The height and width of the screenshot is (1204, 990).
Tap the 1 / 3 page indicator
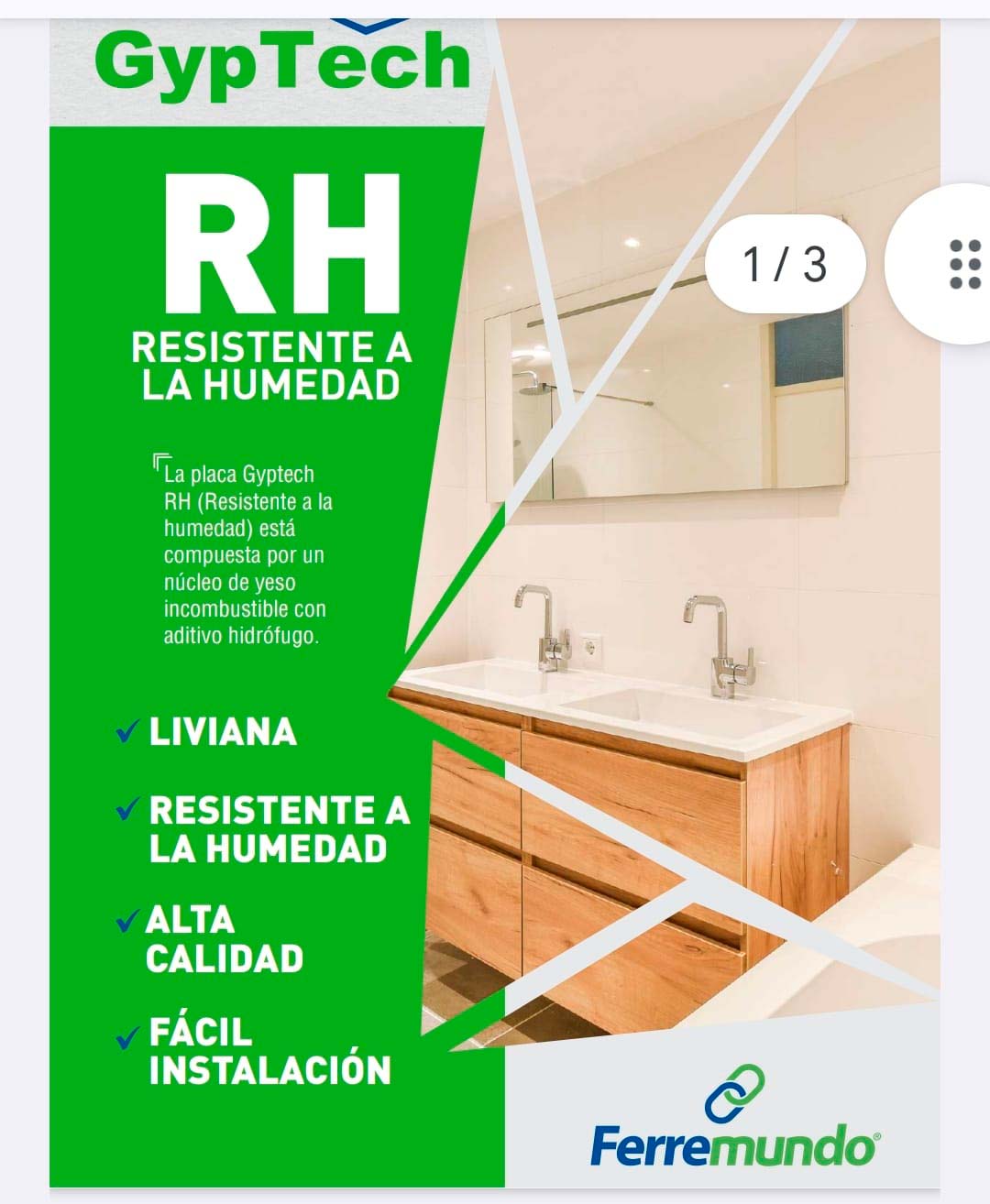click(785, 265)
